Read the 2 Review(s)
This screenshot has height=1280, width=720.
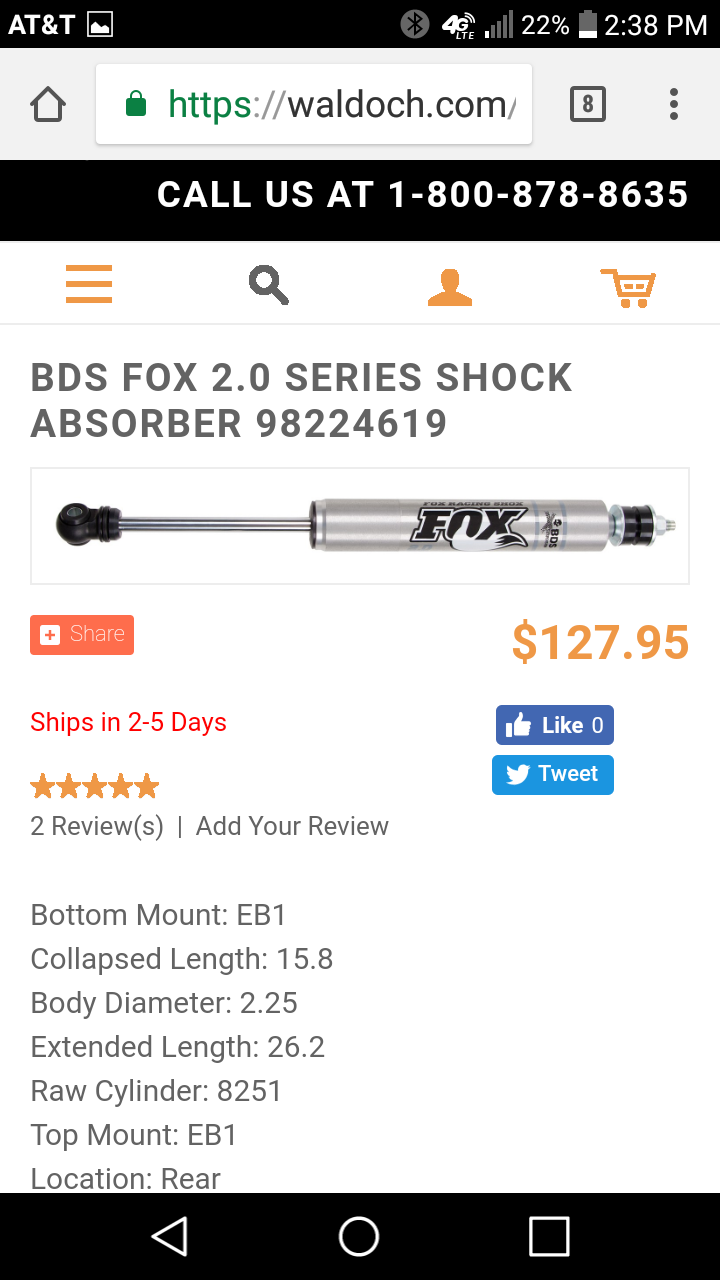click(97, 826)
